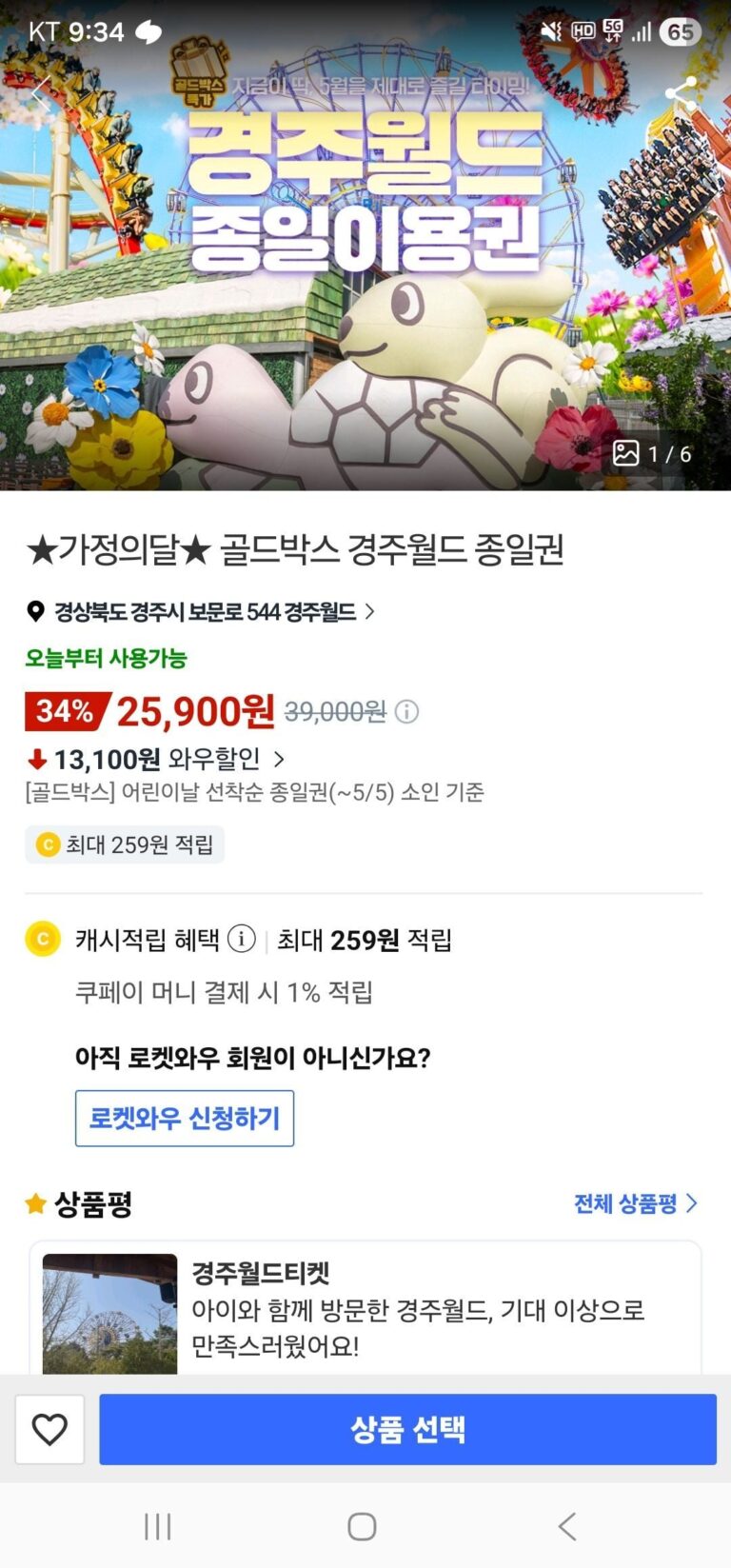Show original price info icon

click(x=406, y=711)
